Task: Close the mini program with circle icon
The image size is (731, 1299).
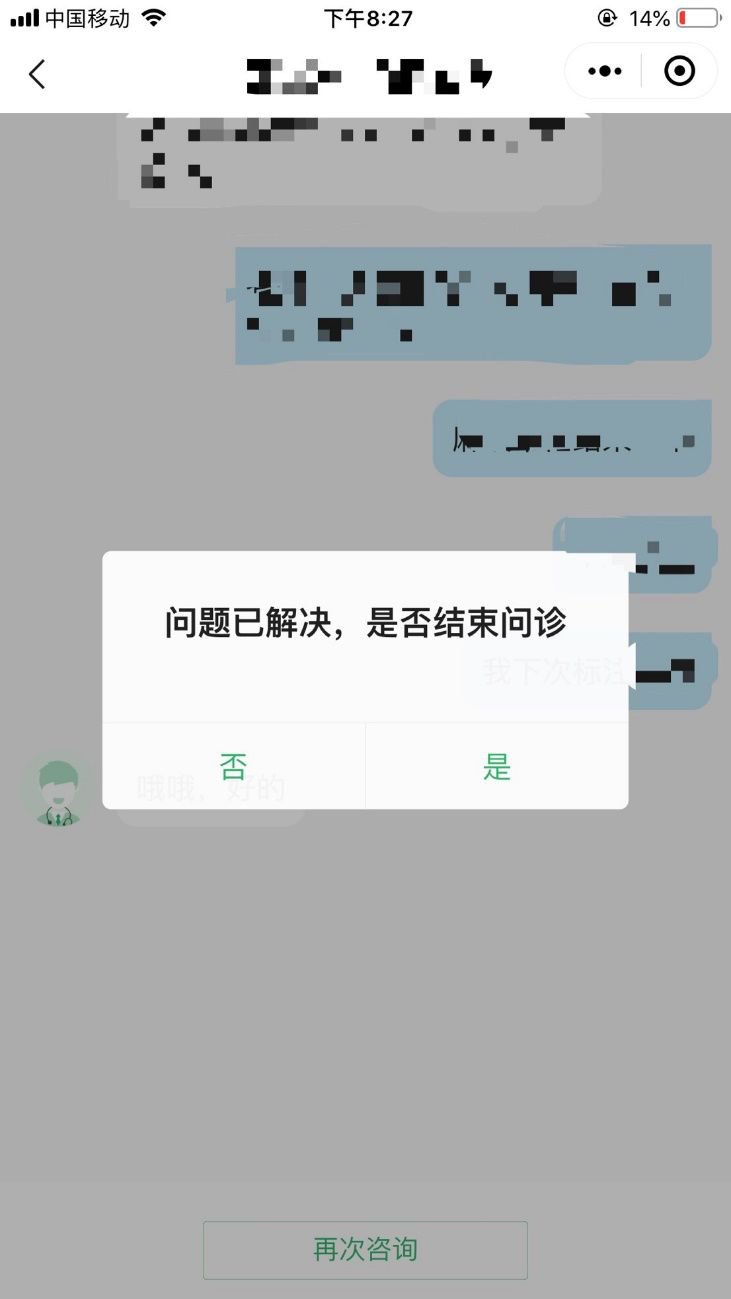Action: [x=679, y=72]
